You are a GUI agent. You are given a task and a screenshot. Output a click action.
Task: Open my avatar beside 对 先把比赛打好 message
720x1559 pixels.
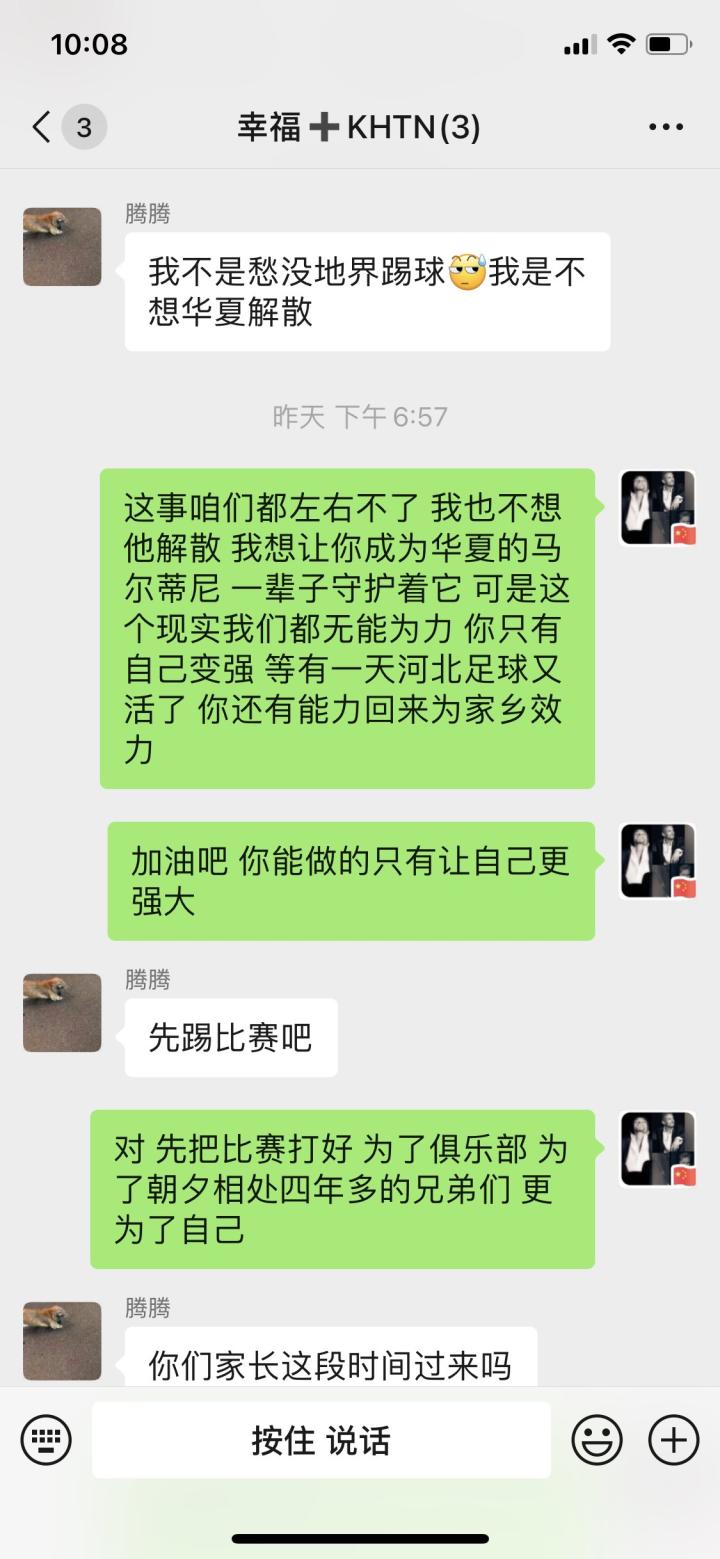(x=658, y=1149)
